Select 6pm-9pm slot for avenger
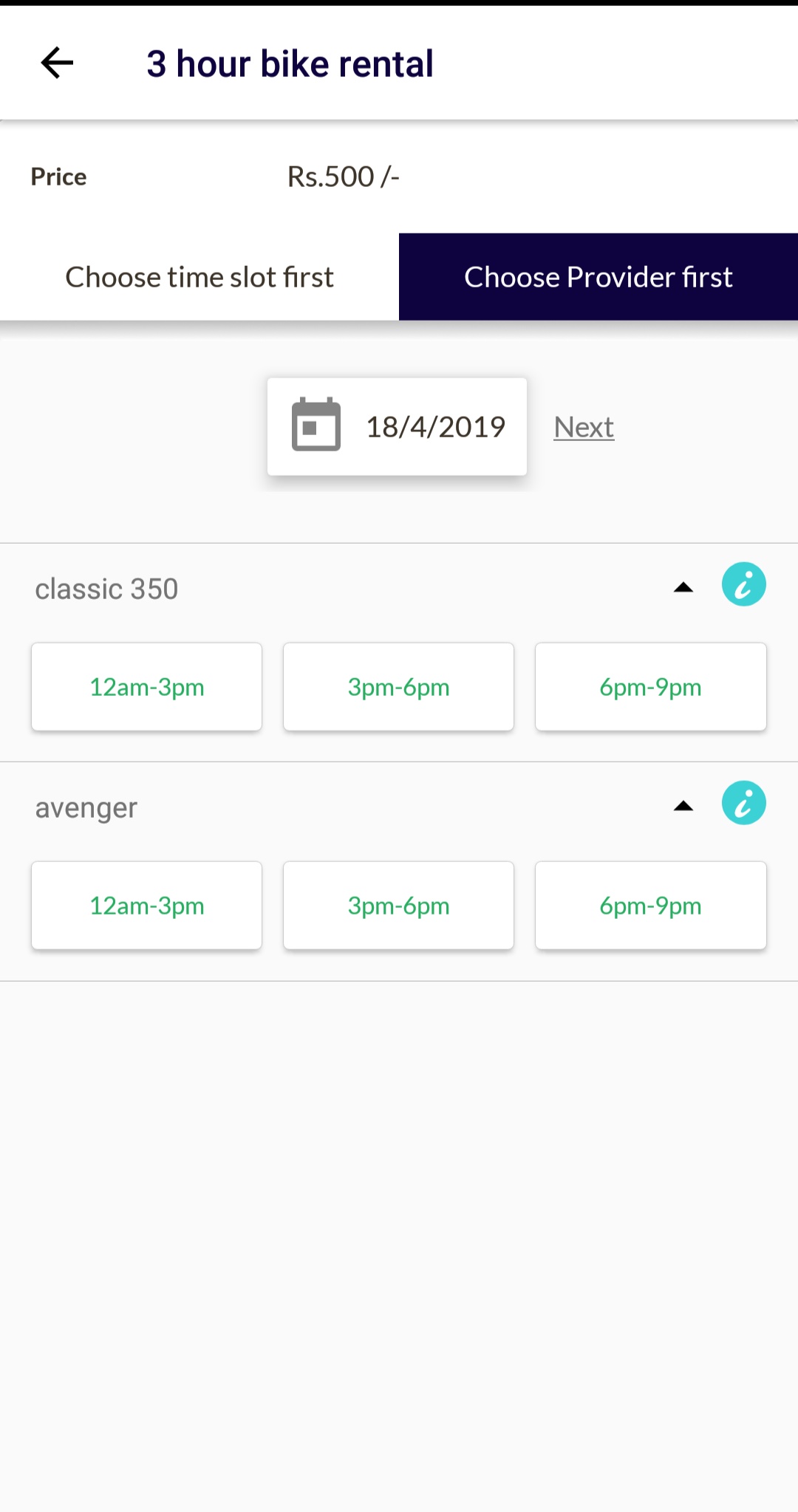 [x=650, y=906]
